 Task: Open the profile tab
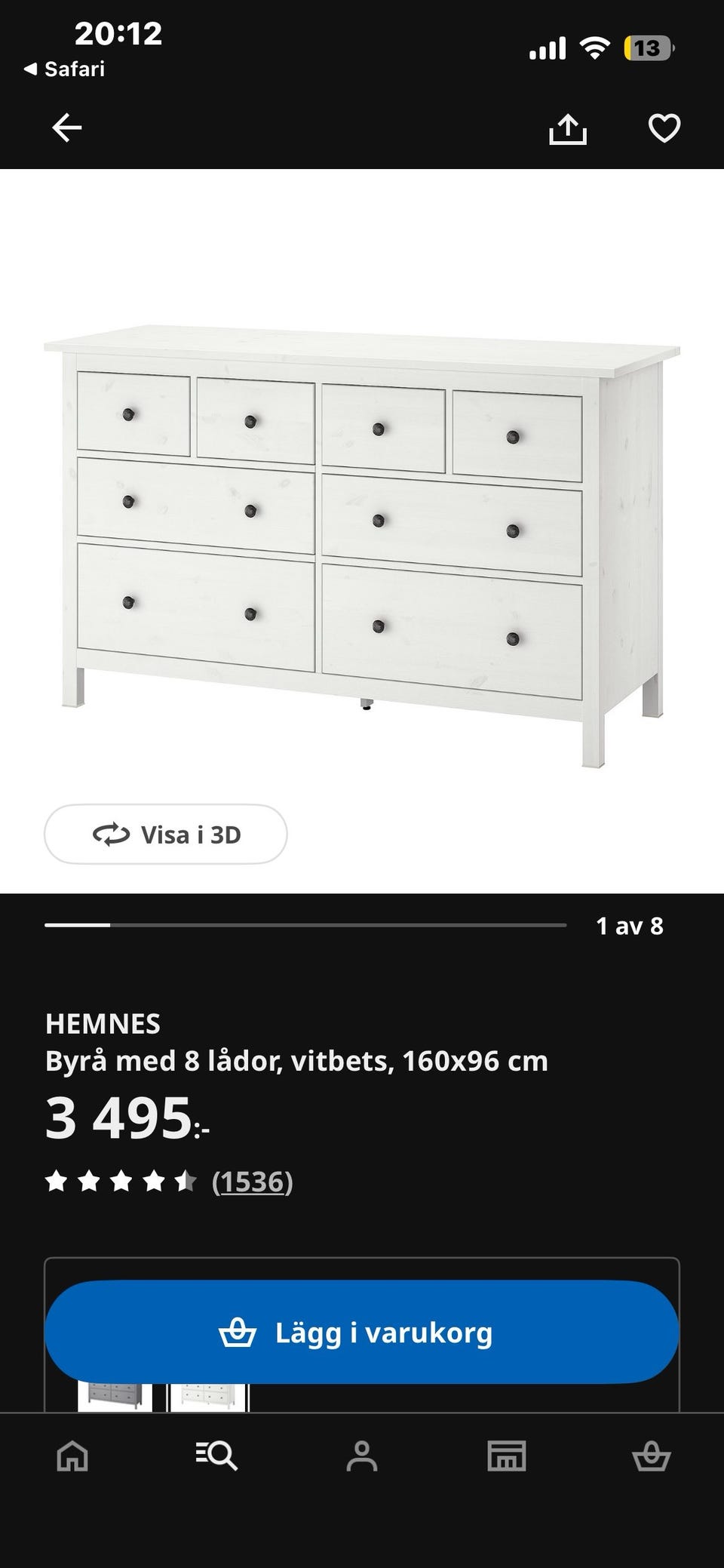362,1456
